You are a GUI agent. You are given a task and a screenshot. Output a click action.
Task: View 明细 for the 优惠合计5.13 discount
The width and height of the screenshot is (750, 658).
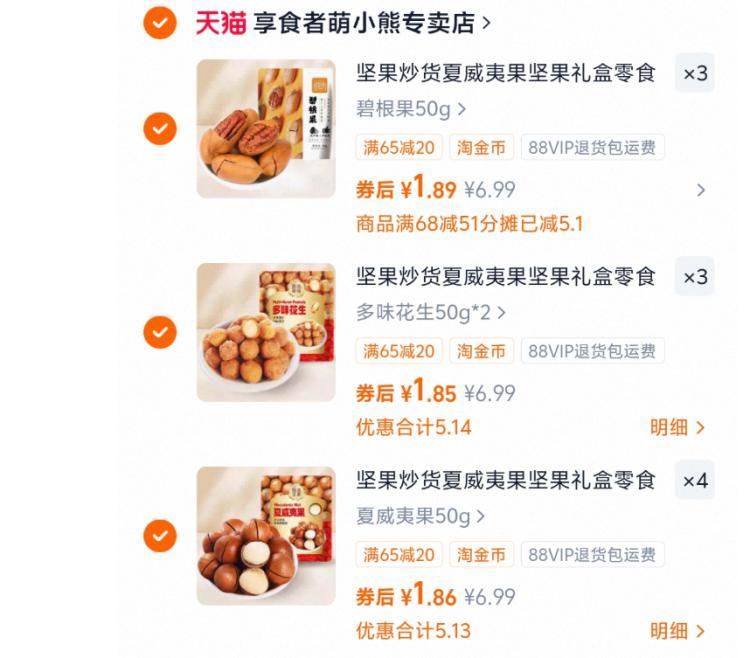coord(677,631)
